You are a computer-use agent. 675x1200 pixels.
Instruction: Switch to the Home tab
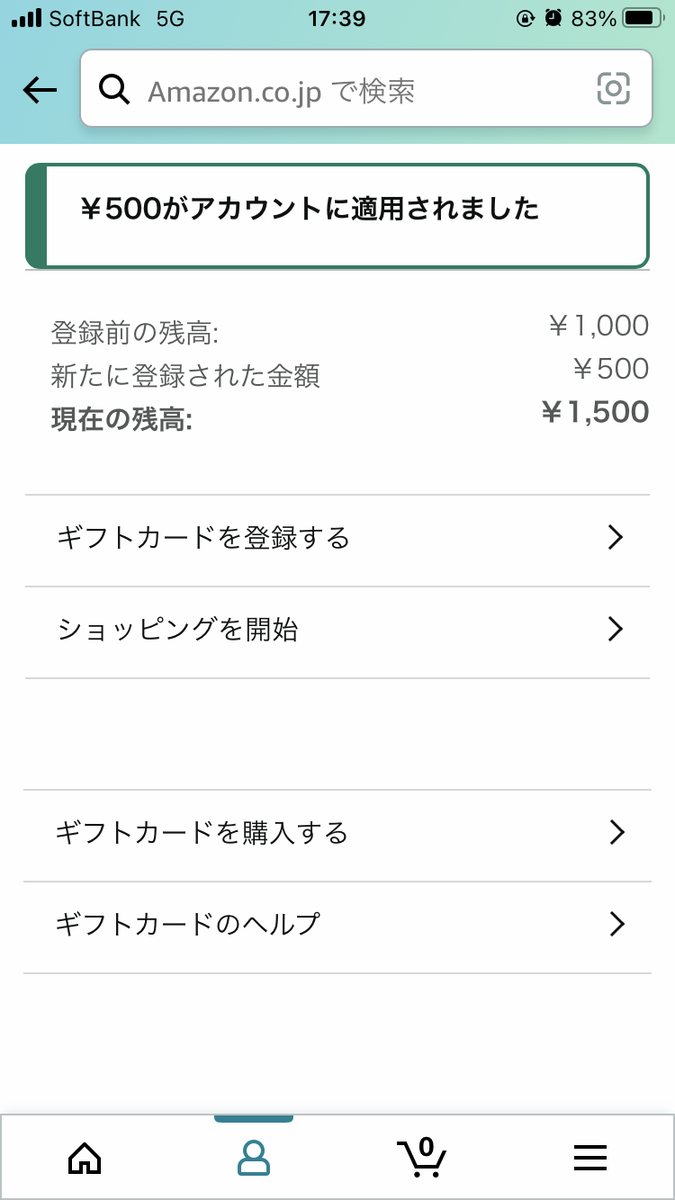click(x=84, y=1158)
